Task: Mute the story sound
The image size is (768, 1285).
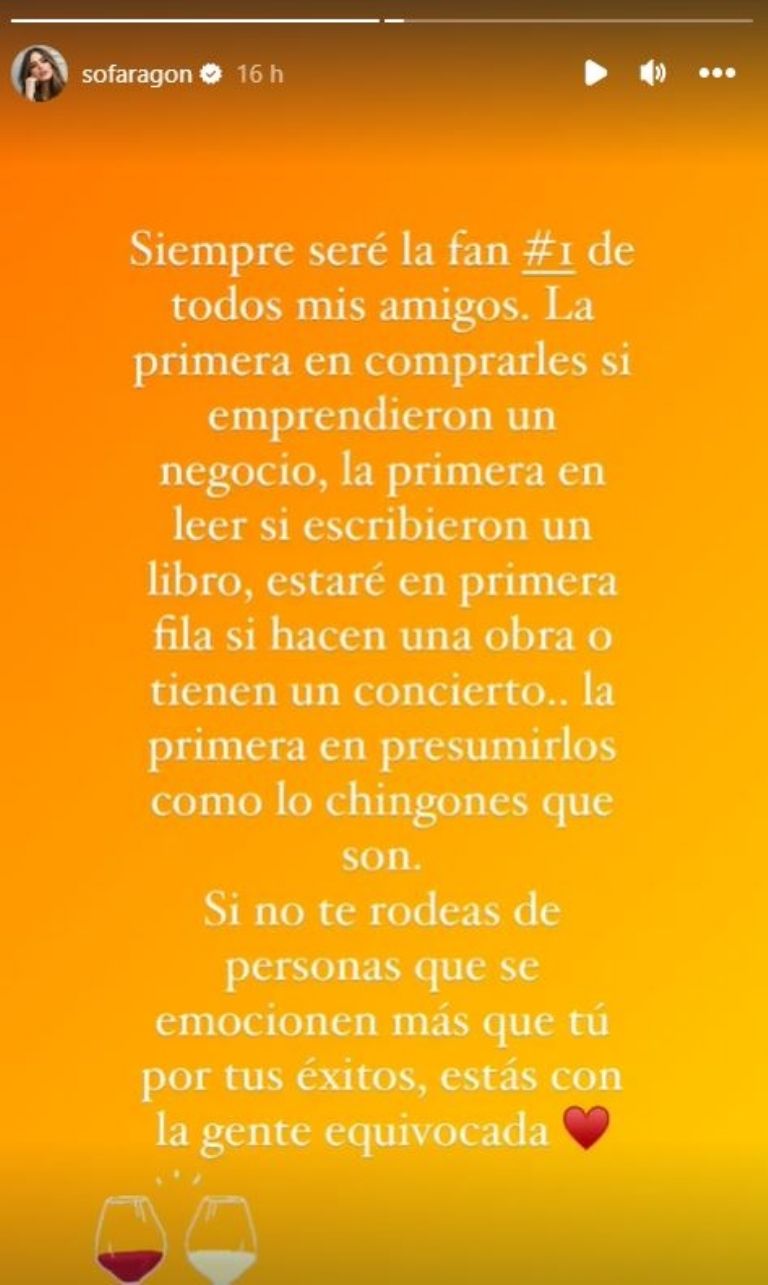Action: pyautogui.click(x=653, y=73)
